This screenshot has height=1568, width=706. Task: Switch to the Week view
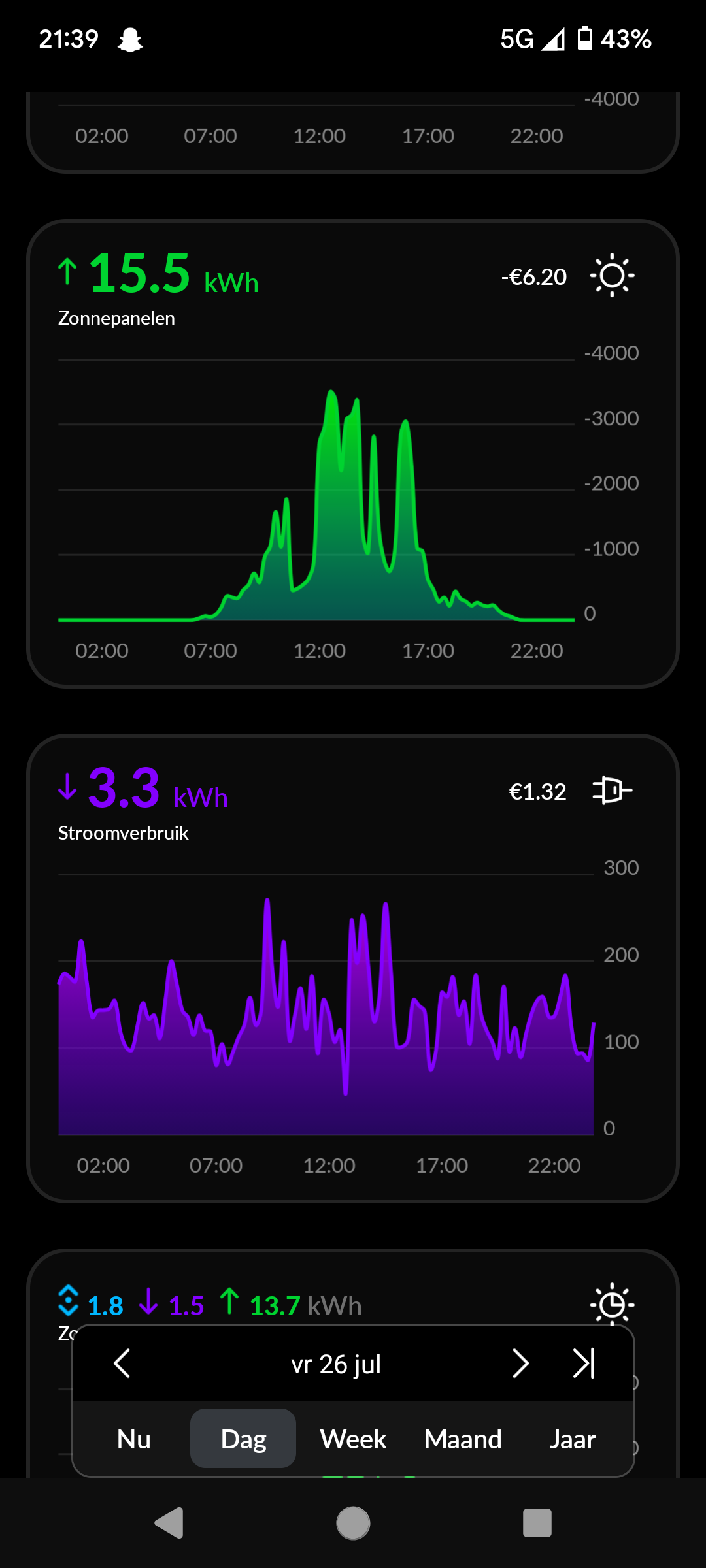[x=353, y=1439]
